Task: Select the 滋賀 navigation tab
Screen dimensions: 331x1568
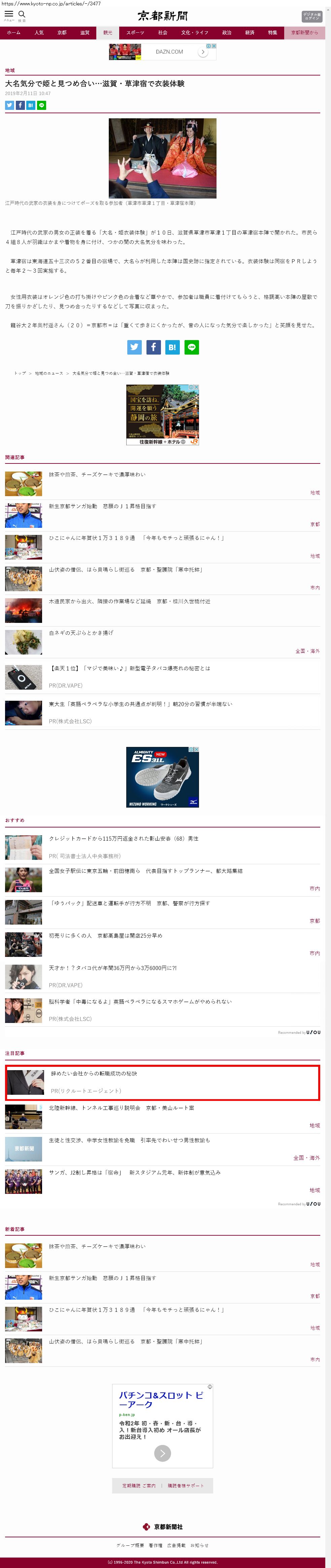Action: coord(85,33)
